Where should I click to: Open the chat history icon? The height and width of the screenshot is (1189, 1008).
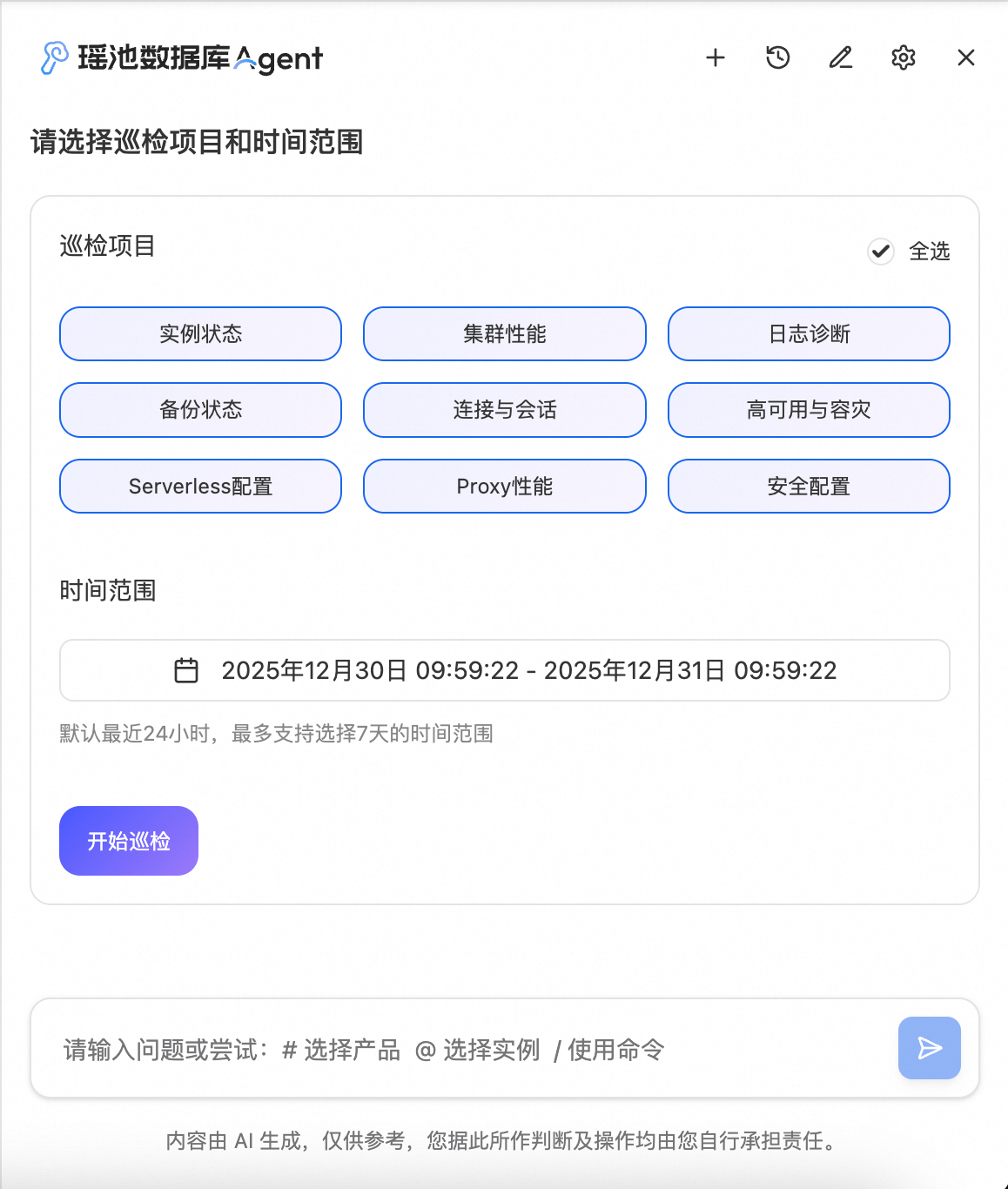(778, 57)
